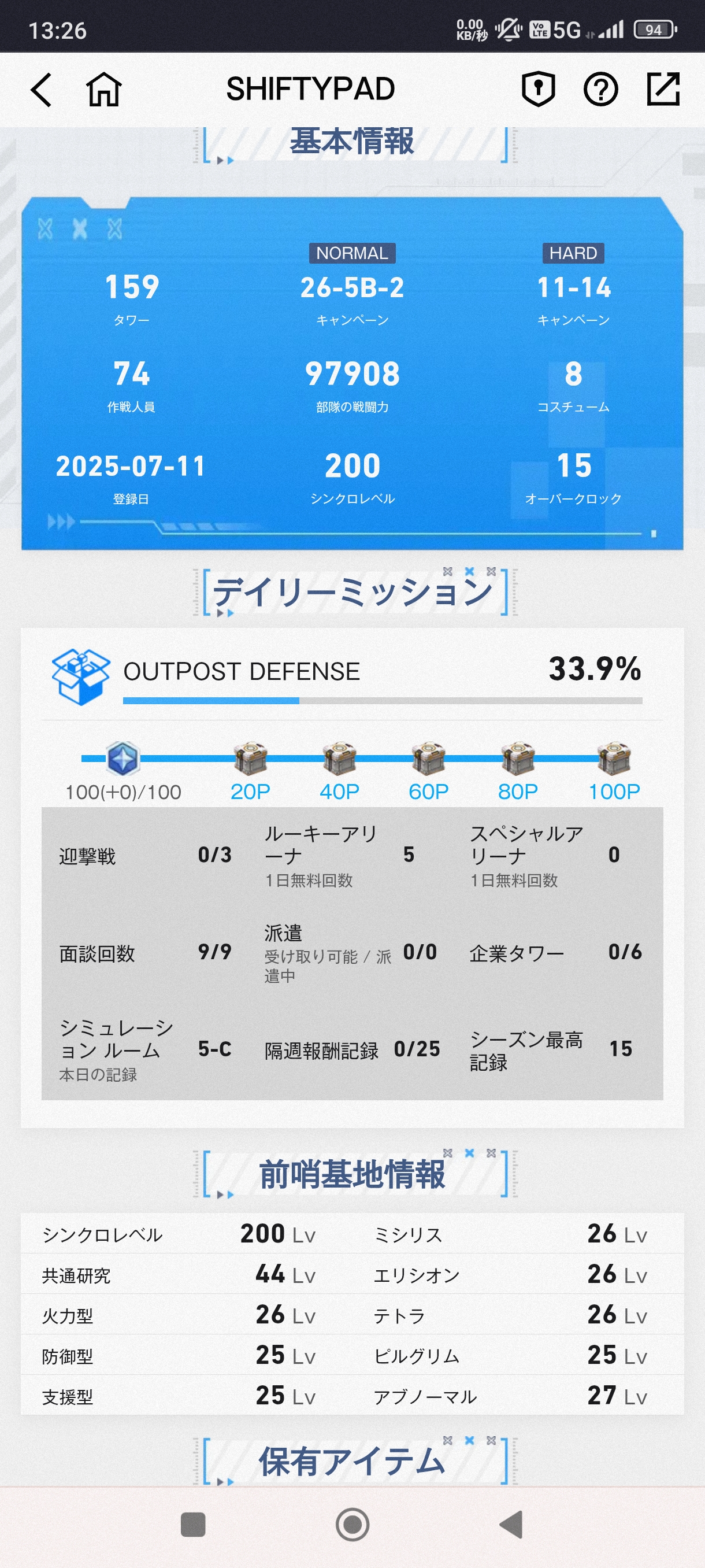Tap the 100P reward chest
The image size is (705, 1568).
pyautogui.click(x=613, y=759)
